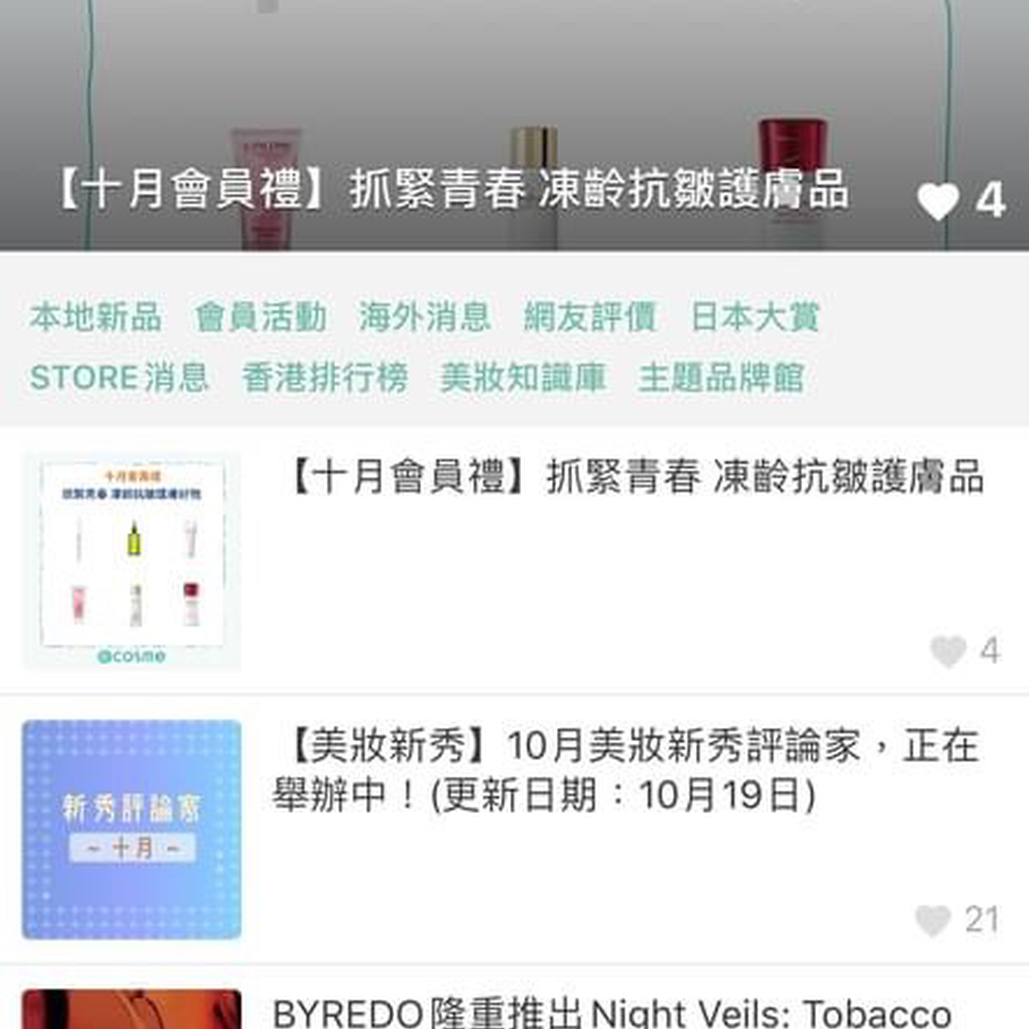Screen dimensions: 1029x1029
Task: Open the BYREDO Night Veils article
Action: [x=610, y=1012]
